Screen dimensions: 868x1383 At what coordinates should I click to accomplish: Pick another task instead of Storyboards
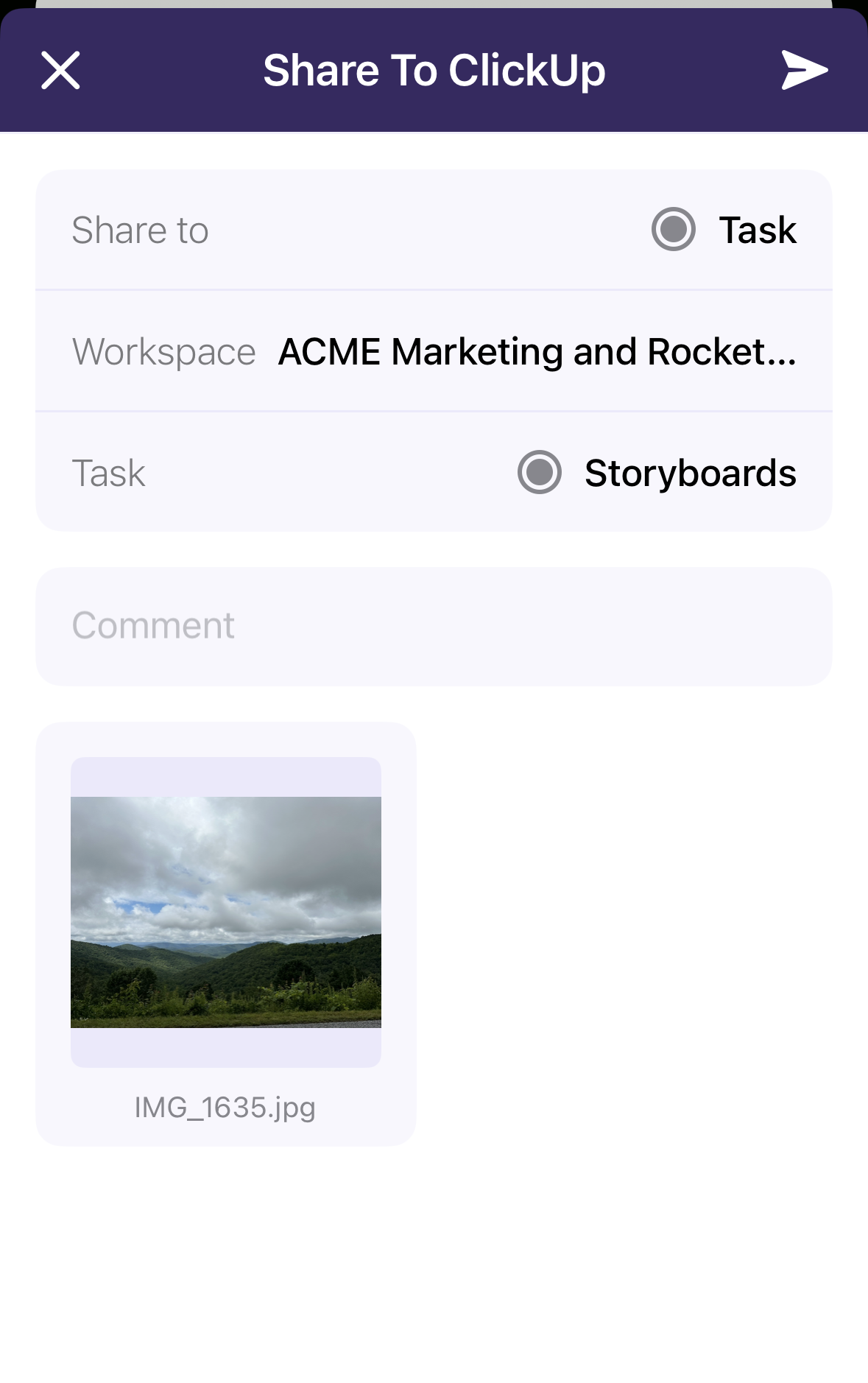657,473
